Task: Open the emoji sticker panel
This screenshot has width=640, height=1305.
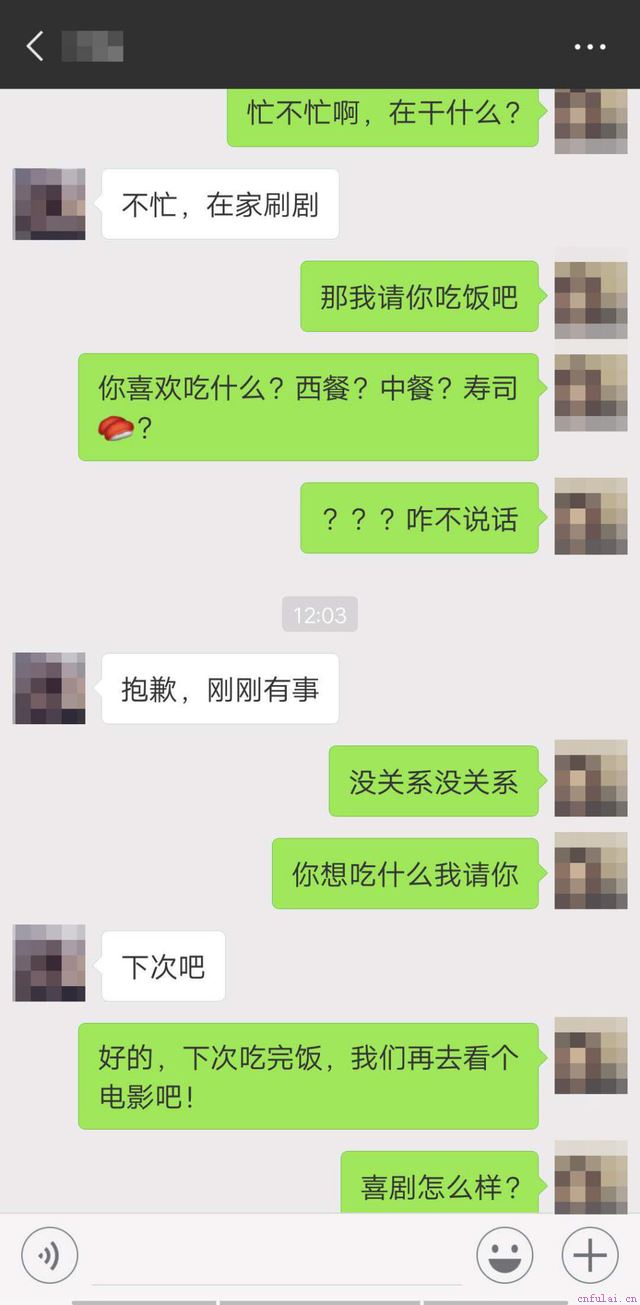Action: [504, 1255]
